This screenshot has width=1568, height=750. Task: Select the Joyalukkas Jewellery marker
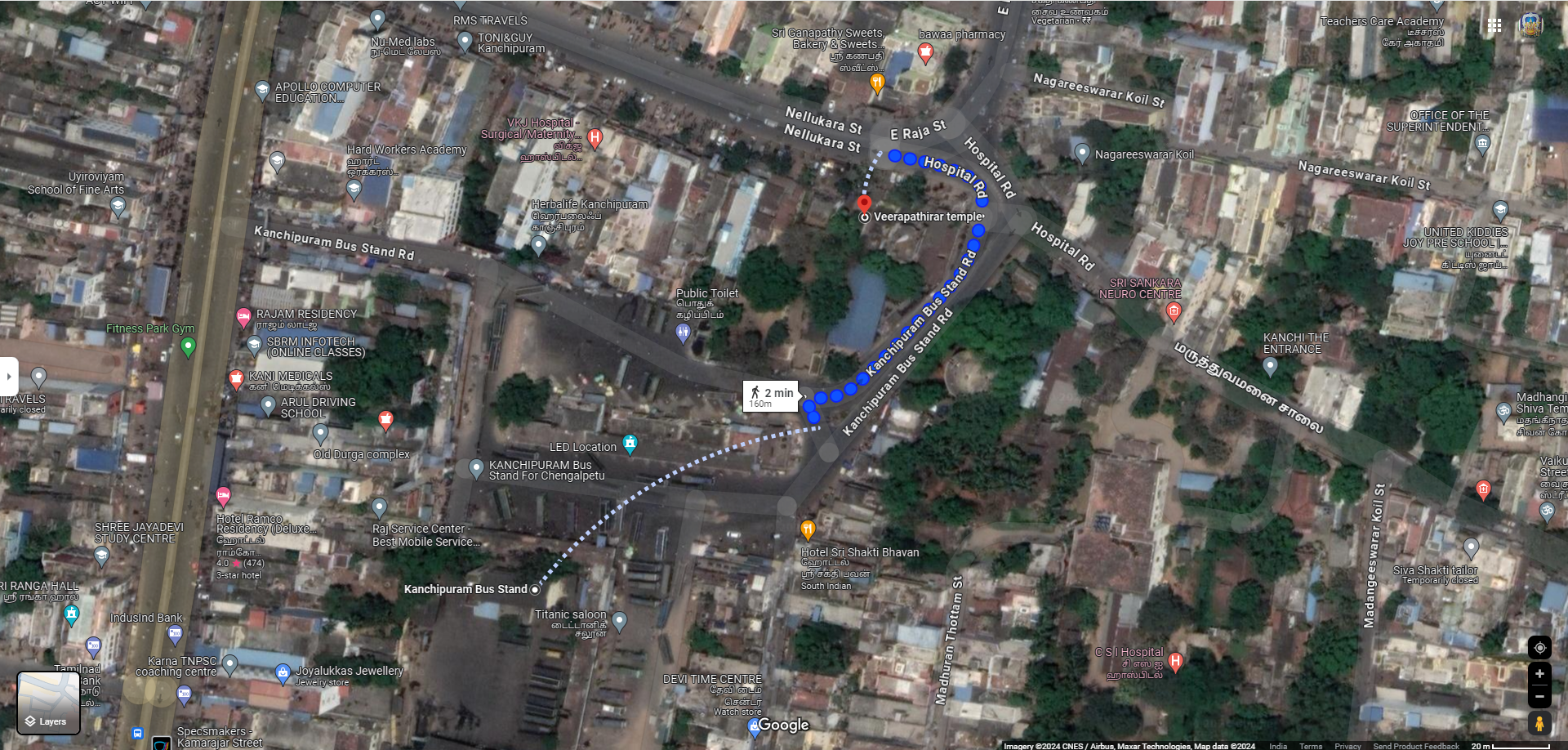click(x=283, y=673)
